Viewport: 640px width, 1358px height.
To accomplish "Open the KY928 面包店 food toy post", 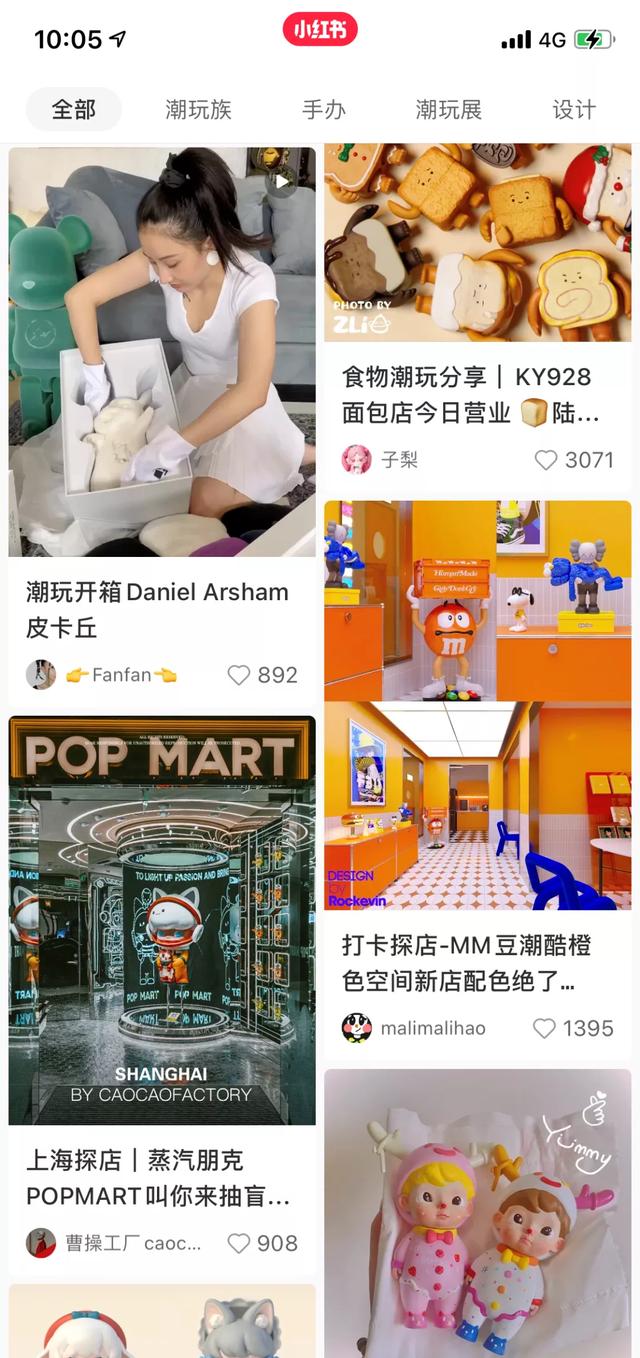I will click(x=477, y=242).
